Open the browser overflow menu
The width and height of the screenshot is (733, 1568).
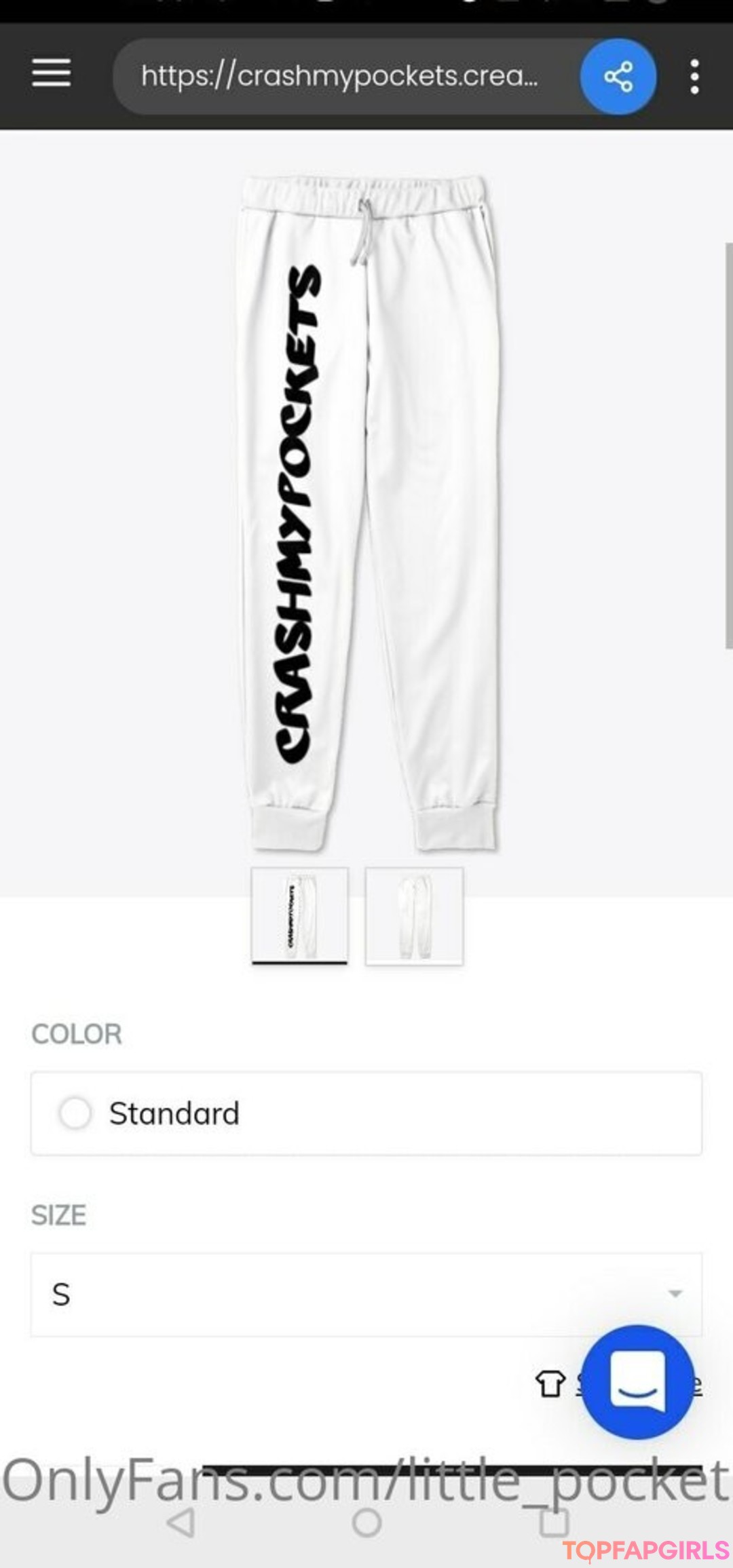pos(694,76)
